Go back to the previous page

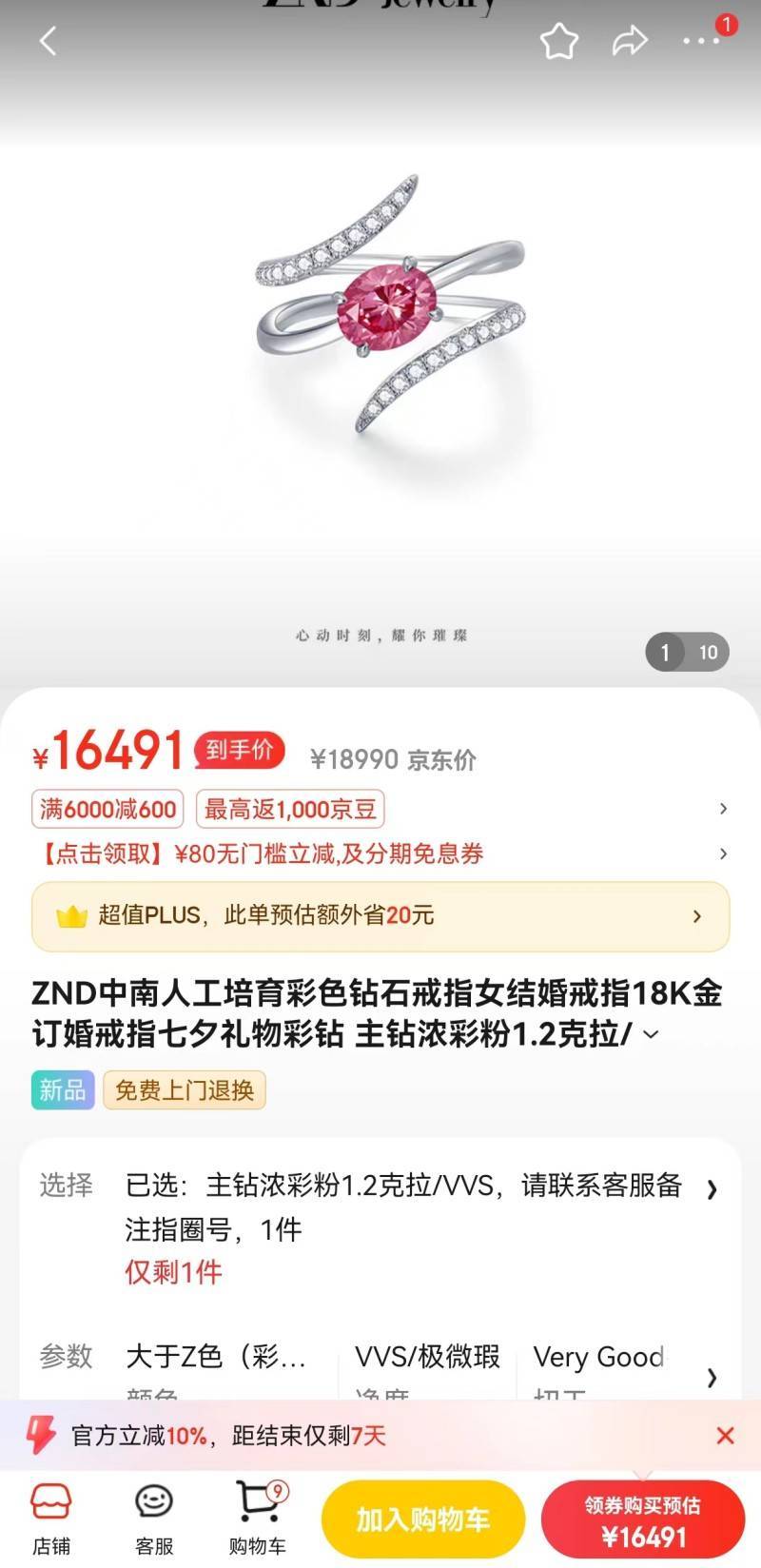[49, 41]
